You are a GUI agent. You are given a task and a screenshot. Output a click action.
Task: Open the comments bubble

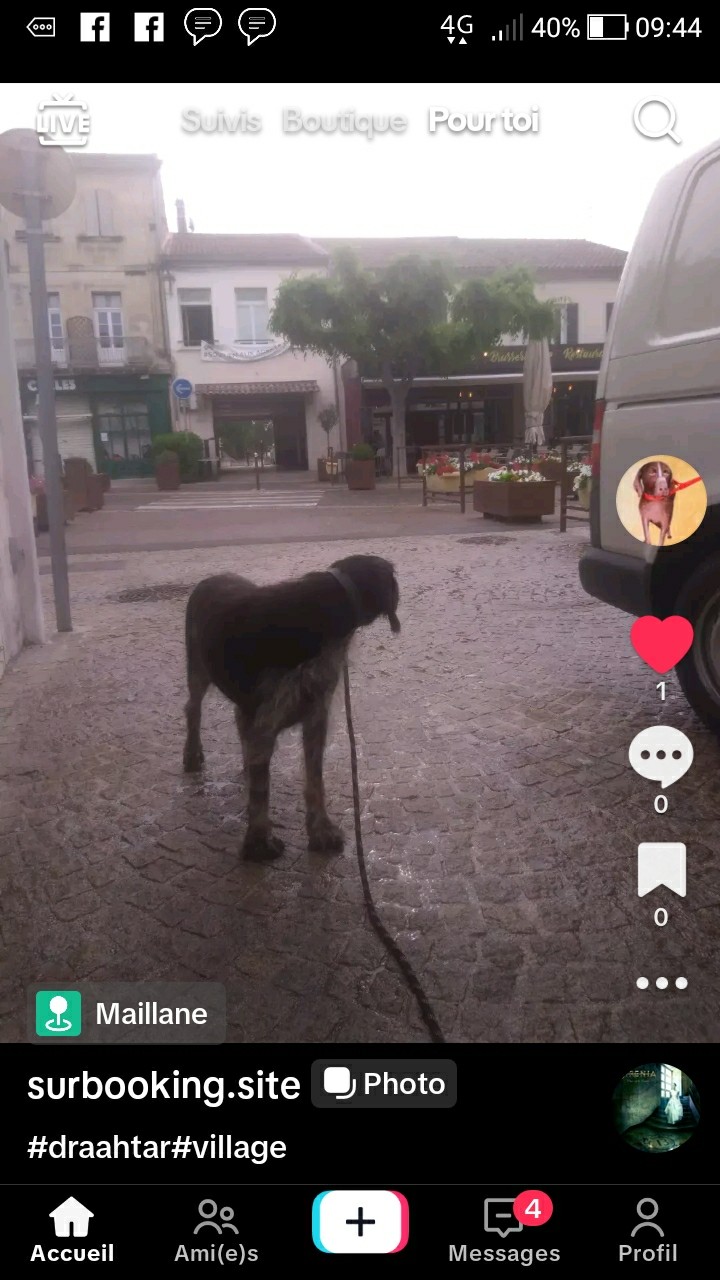point(660,757)
